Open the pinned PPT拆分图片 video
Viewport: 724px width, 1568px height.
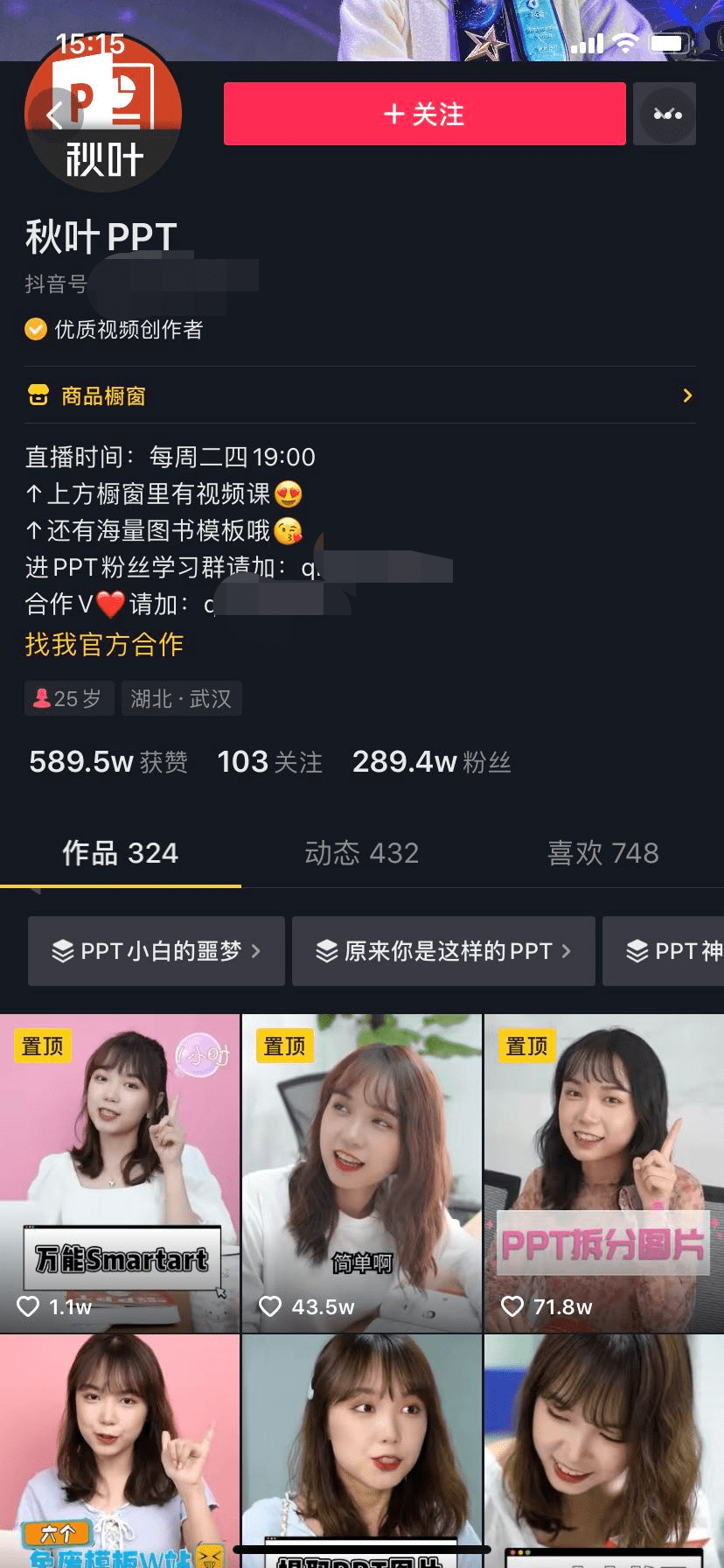(x=604, y=1174)
